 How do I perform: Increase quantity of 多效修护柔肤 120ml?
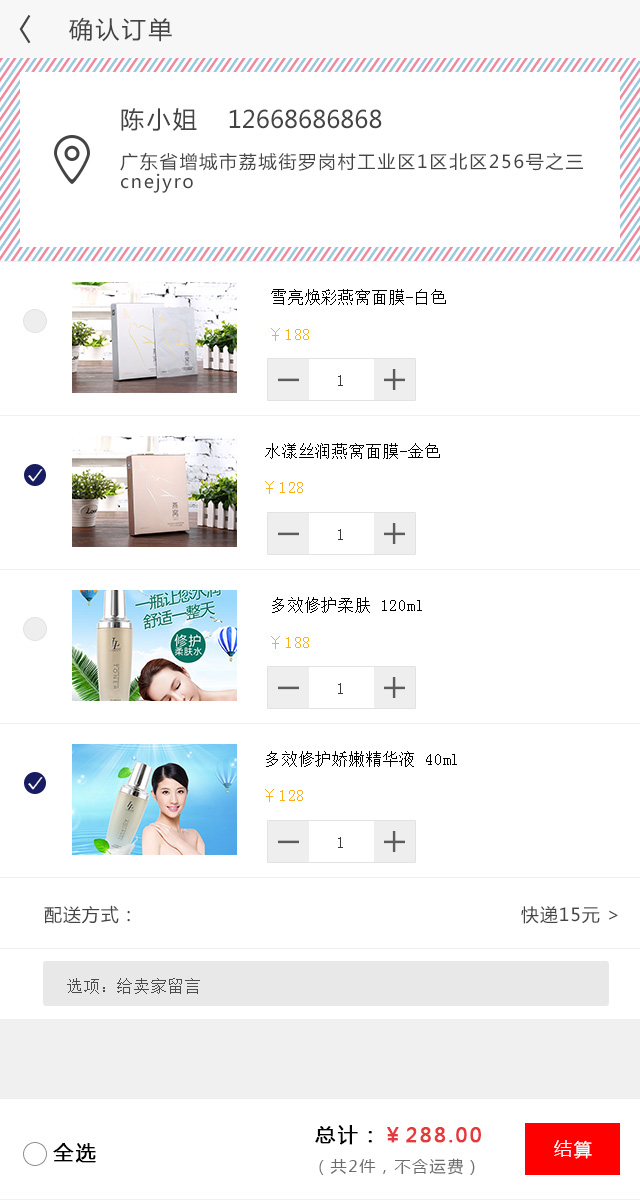click(x=395, y=688)
